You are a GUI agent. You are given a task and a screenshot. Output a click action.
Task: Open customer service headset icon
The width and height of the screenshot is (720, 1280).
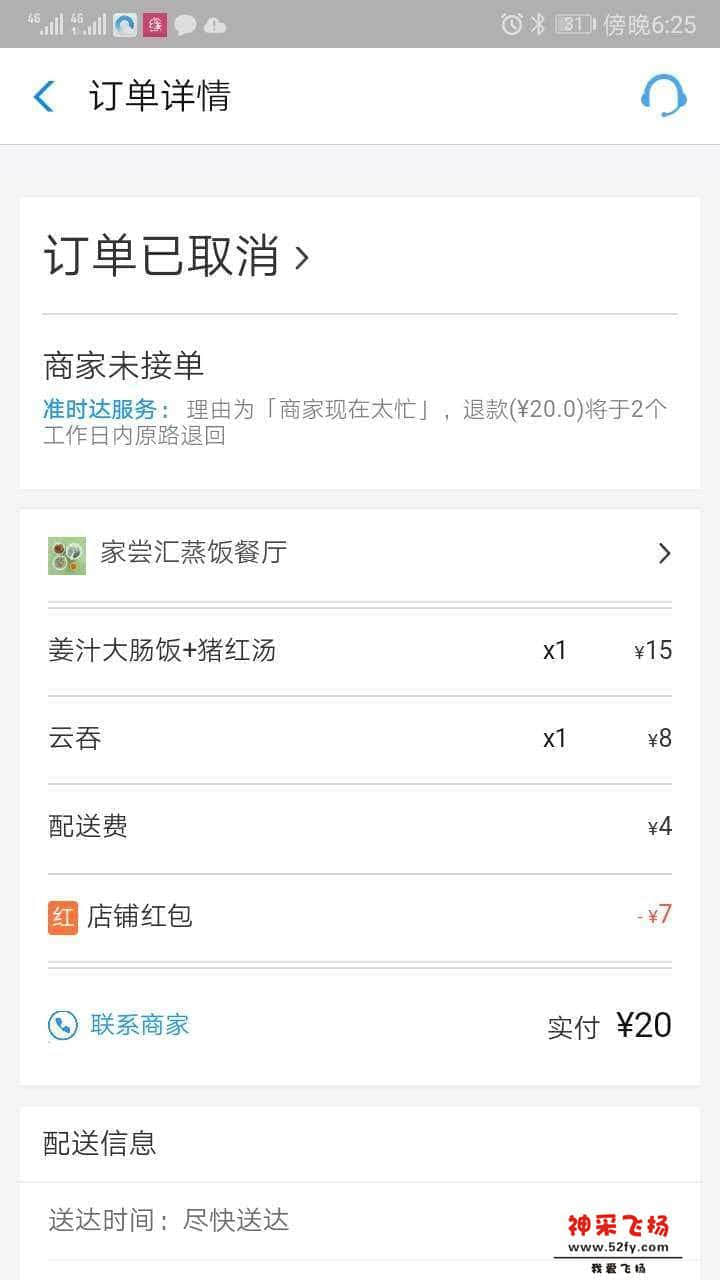(664, 95)
